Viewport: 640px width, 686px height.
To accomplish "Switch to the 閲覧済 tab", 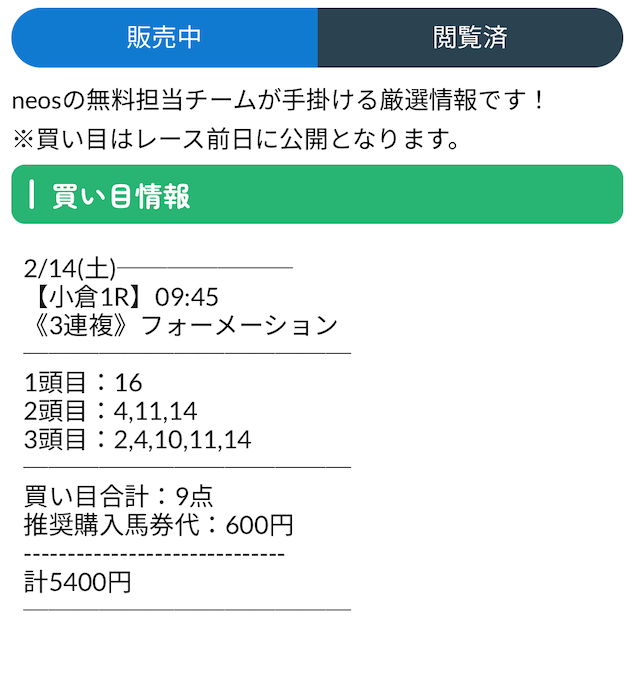I will point(470,37).
